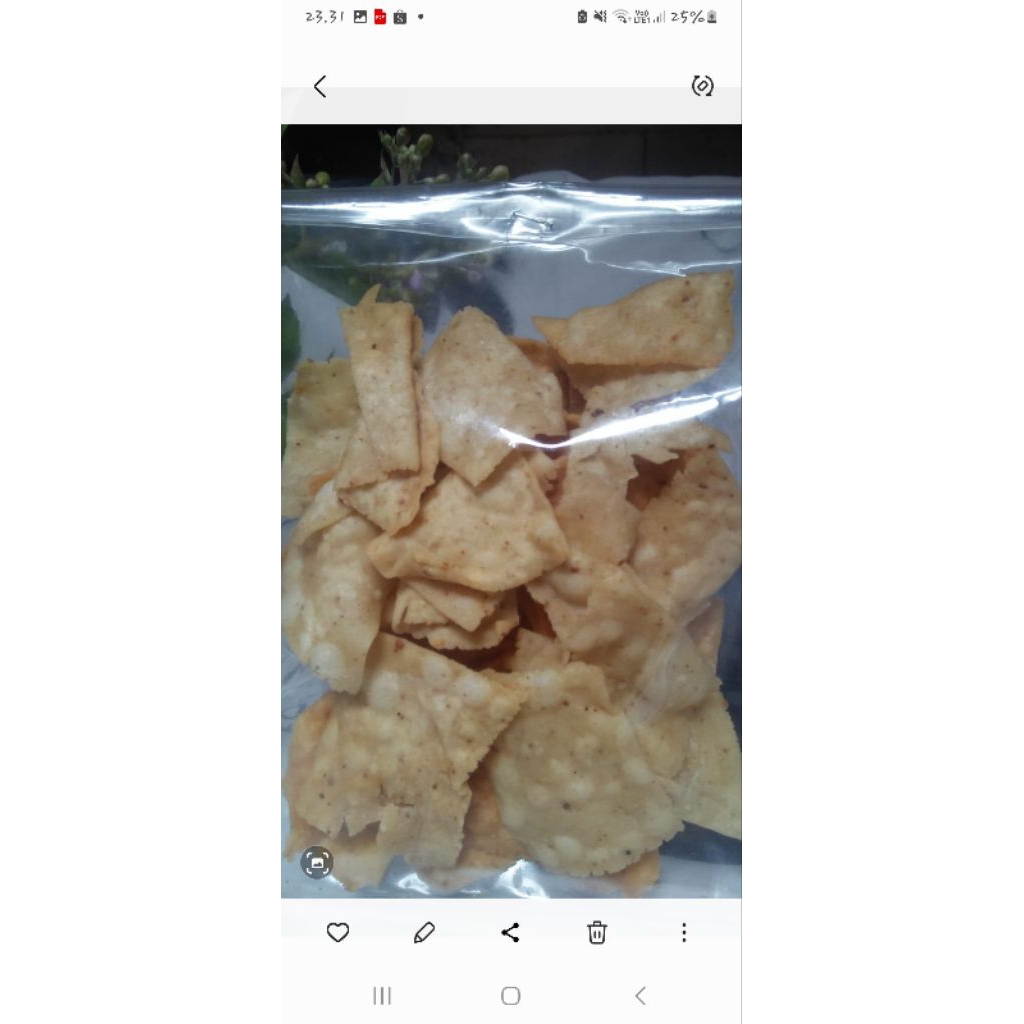Delete this photo using the trash icon
The height and width of the screenshot is (1024, 1024).
pos(597,933)
